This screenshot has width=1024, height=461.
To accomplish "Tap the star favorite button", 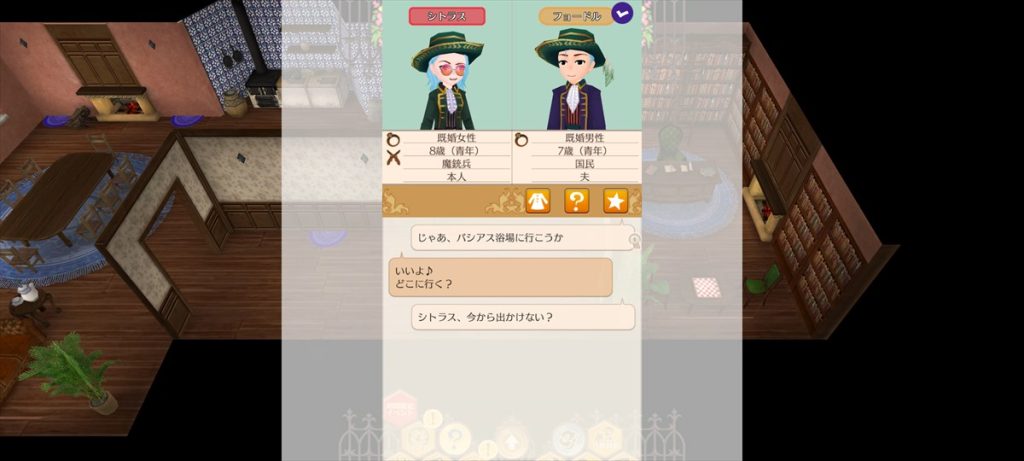I will tap(615, 201).
